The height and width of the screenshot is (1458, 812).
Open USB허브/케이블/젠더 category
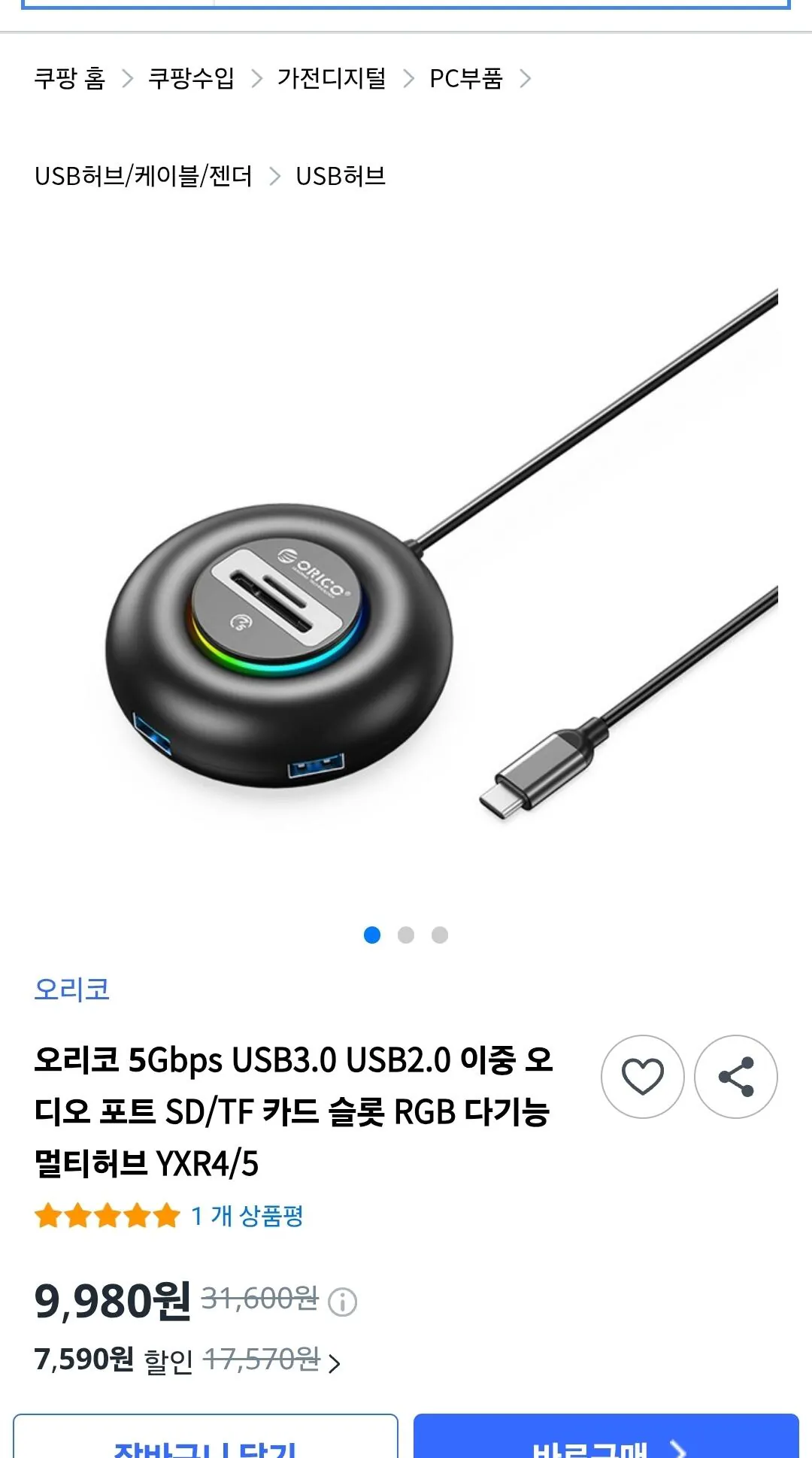tap(144, 176)
